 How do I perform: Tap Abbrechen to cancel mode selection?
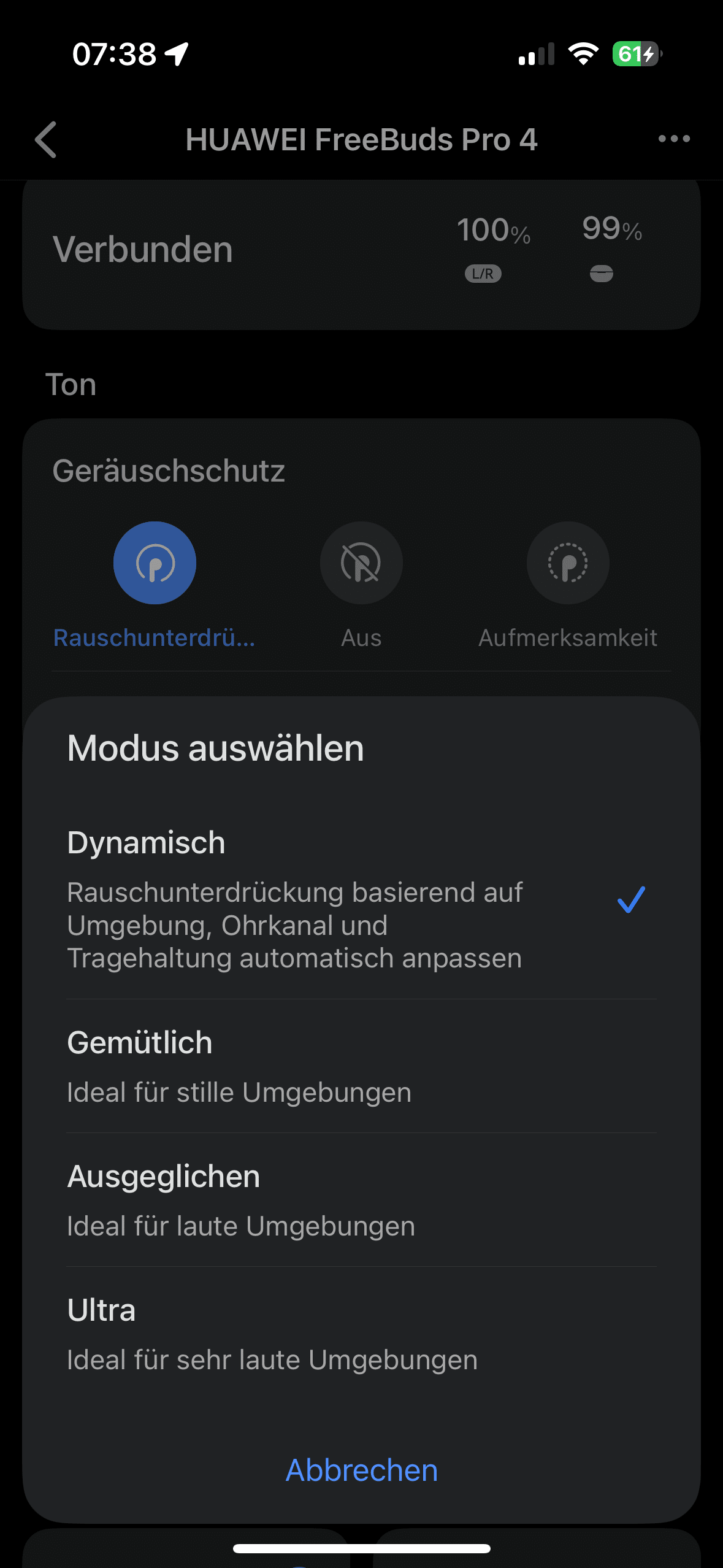(x=362, y=1470)
